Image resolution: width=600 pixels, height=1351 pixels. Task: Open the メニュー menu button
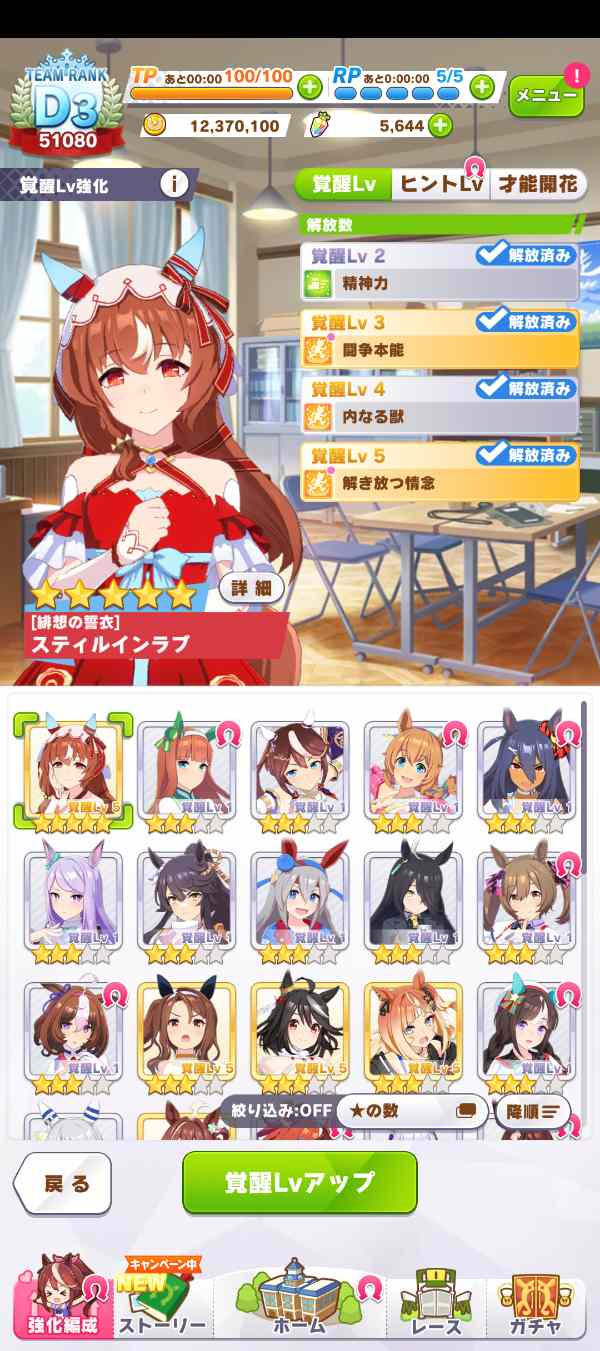pyautogui.click(x=545, y=96)
